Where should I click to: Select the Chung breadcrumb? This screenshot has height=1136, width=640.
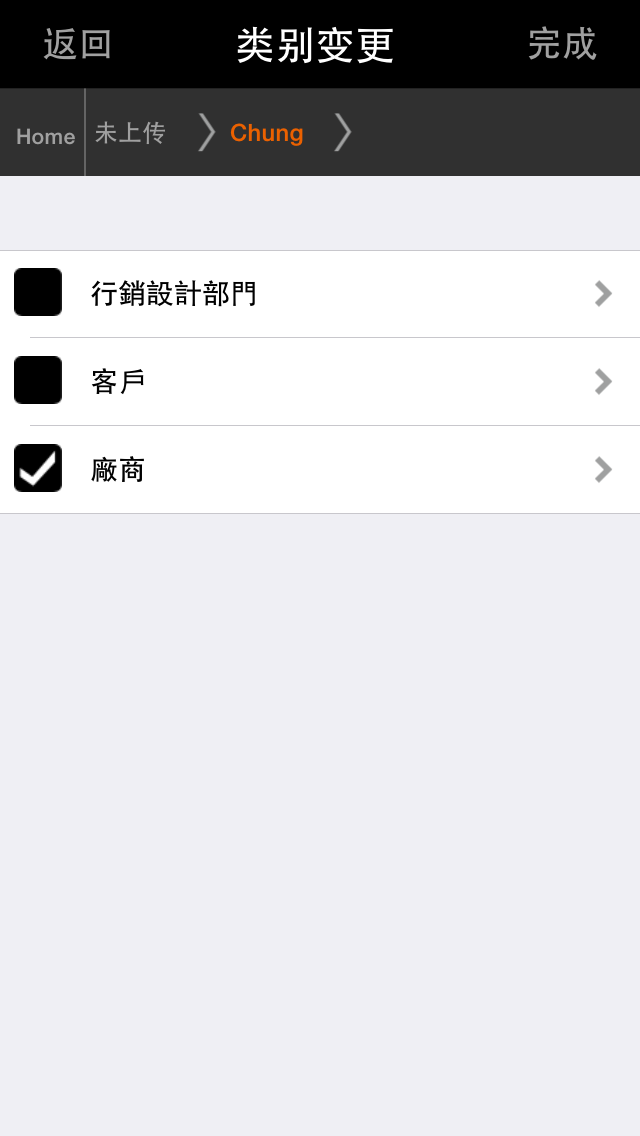tap(266, 133)
